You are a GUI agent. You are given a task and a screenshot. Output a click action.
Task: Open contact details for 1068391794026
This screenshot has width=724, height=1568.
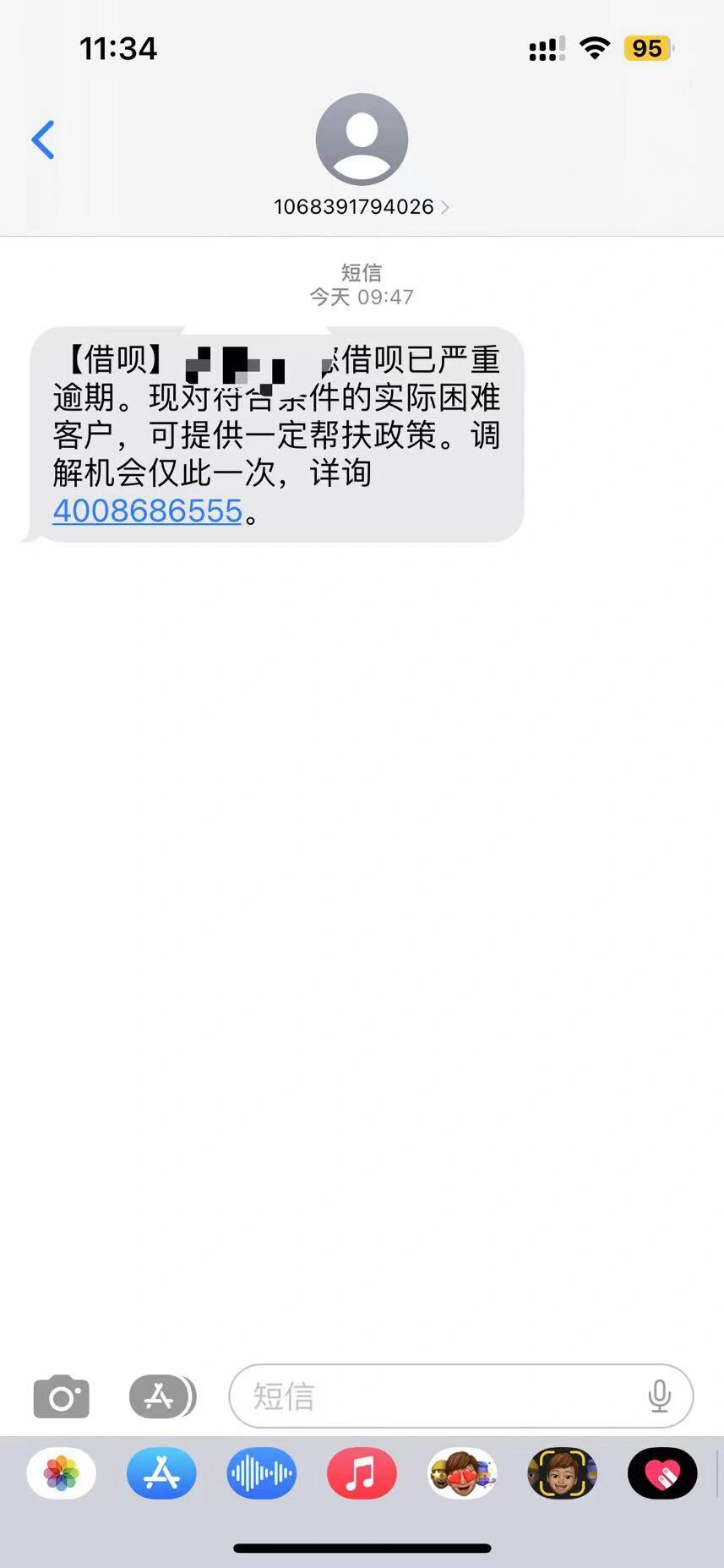[361, 206]
